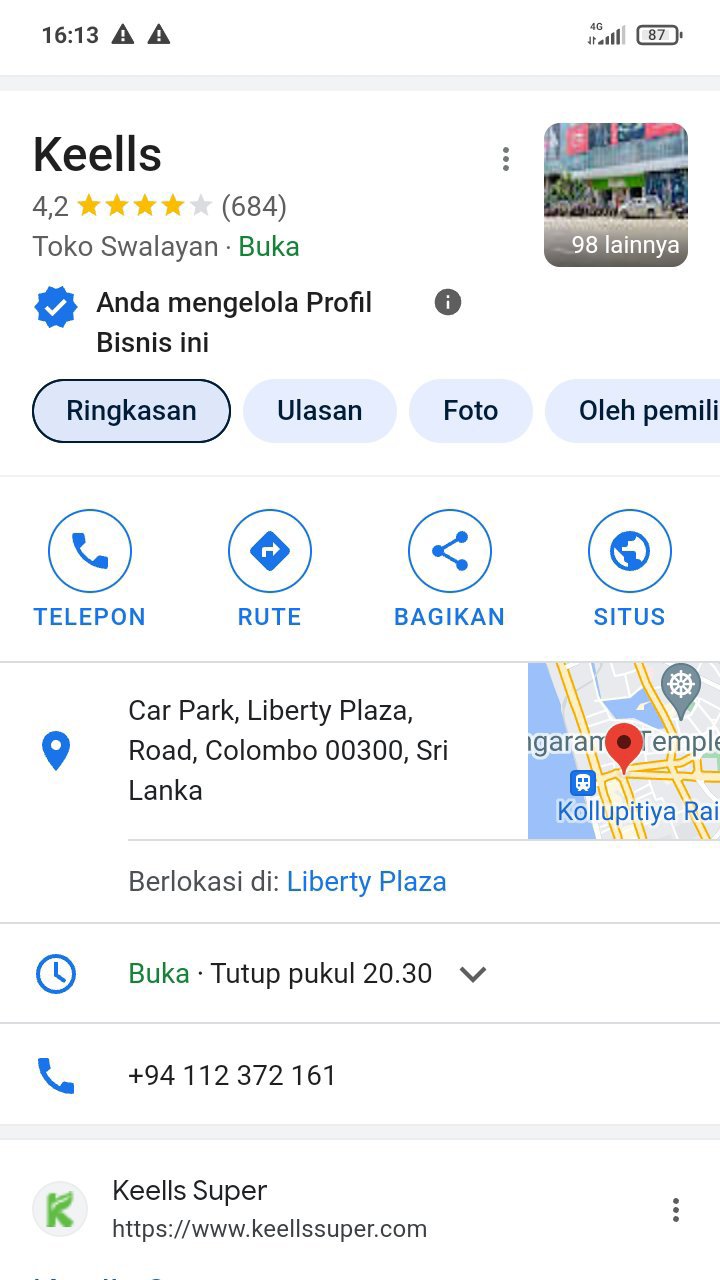Image resolution: width=720 pixels, height=1280 pixels.
Task: Select the Ringkasan tab
Action: [131, 411]
